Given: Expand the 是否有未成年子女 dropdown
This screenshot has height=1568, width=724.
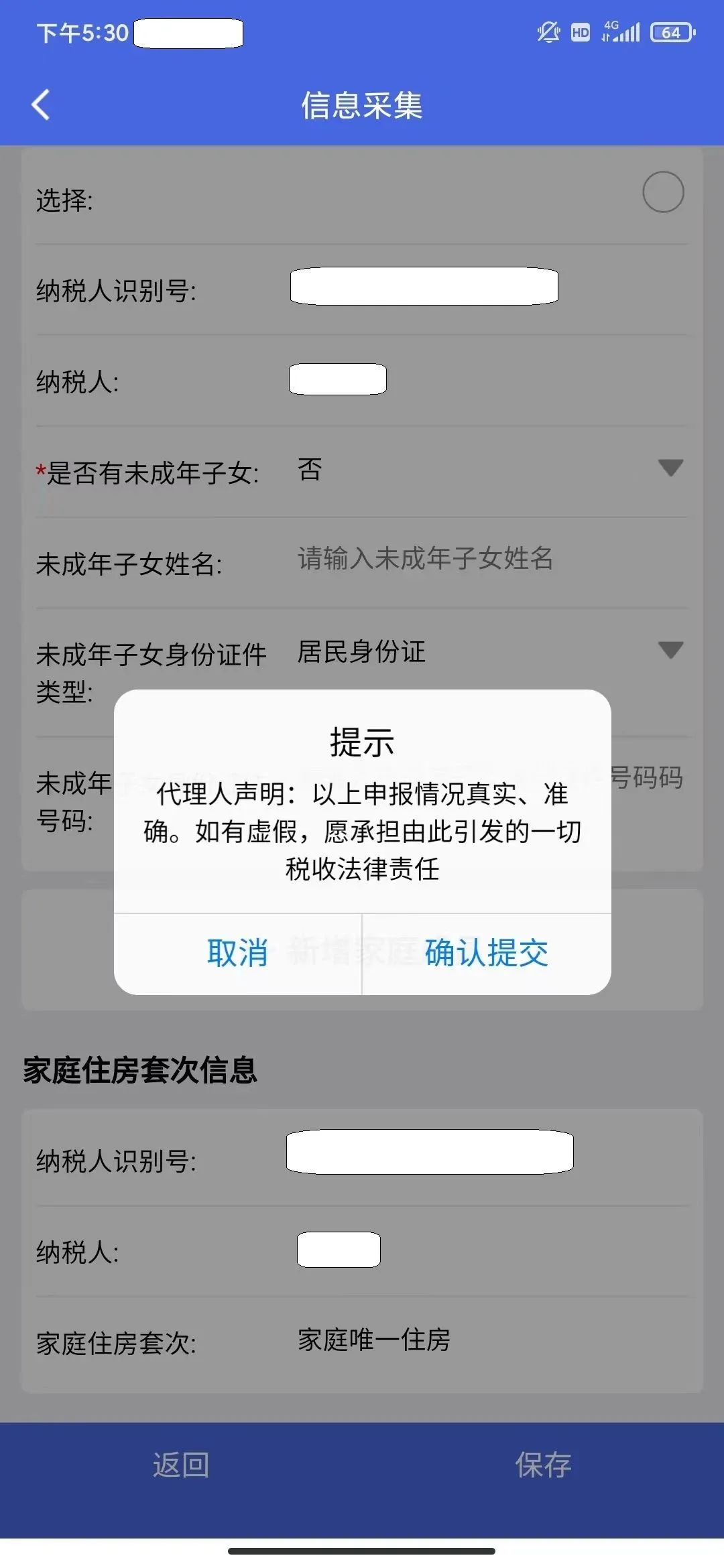Looking at the screenshot, I should [x=670, y=468].
